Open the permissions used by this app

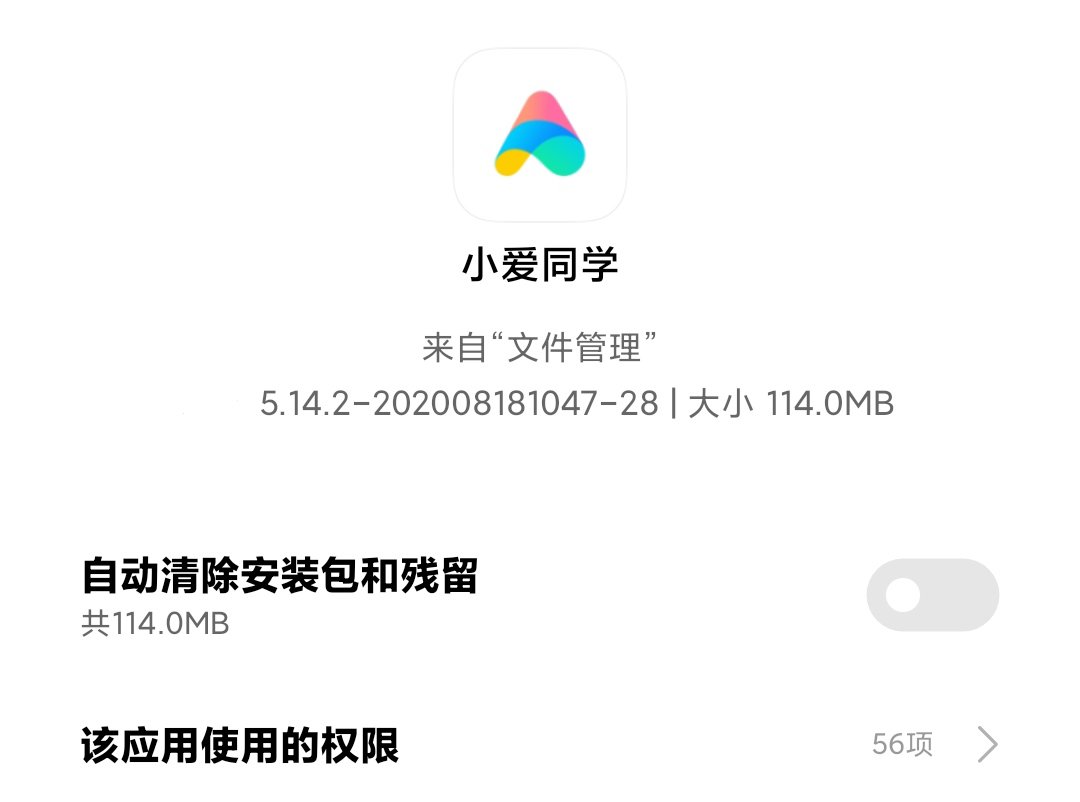point(540,745)
